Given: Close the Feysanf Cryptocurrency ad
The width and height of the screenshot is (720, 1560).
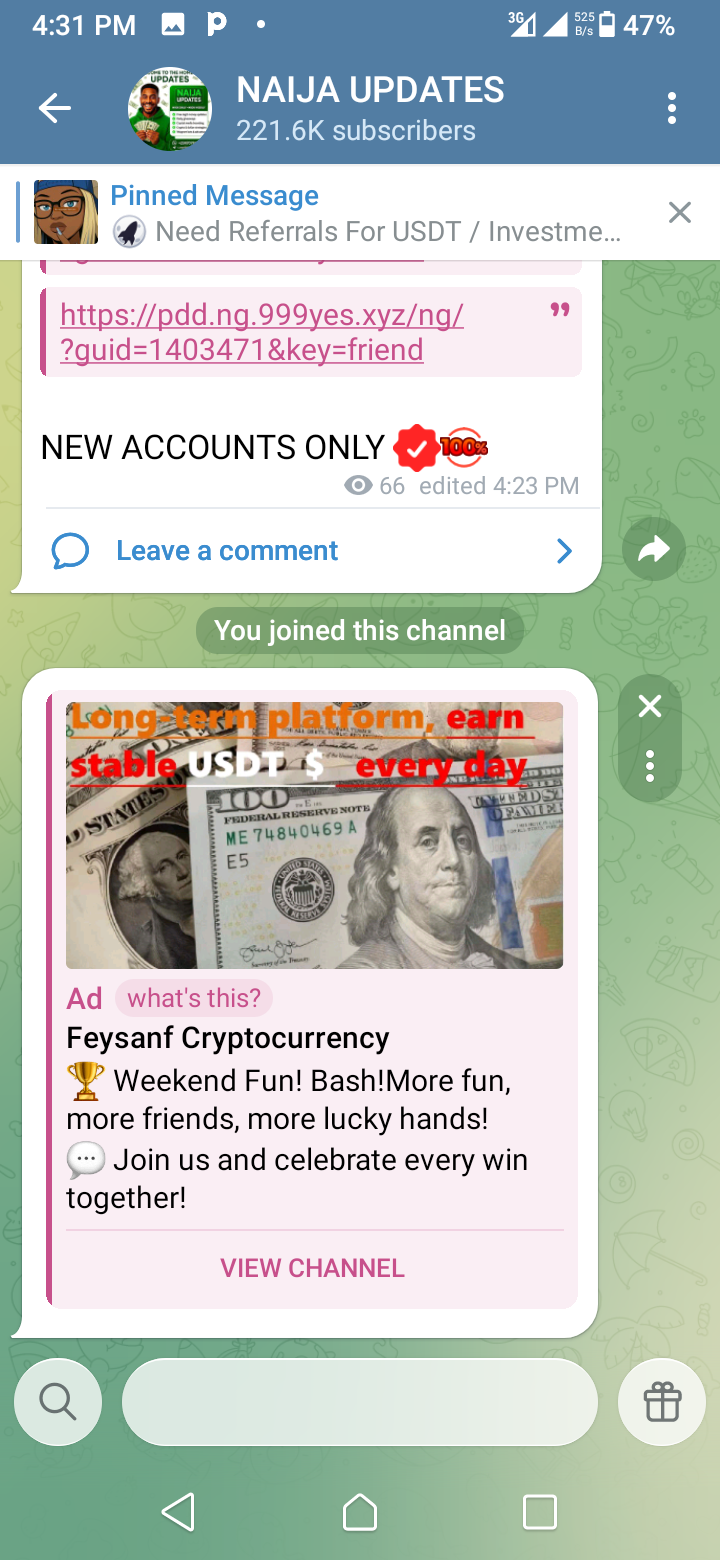Looking at the screenshot, I should tap(650, 707).
